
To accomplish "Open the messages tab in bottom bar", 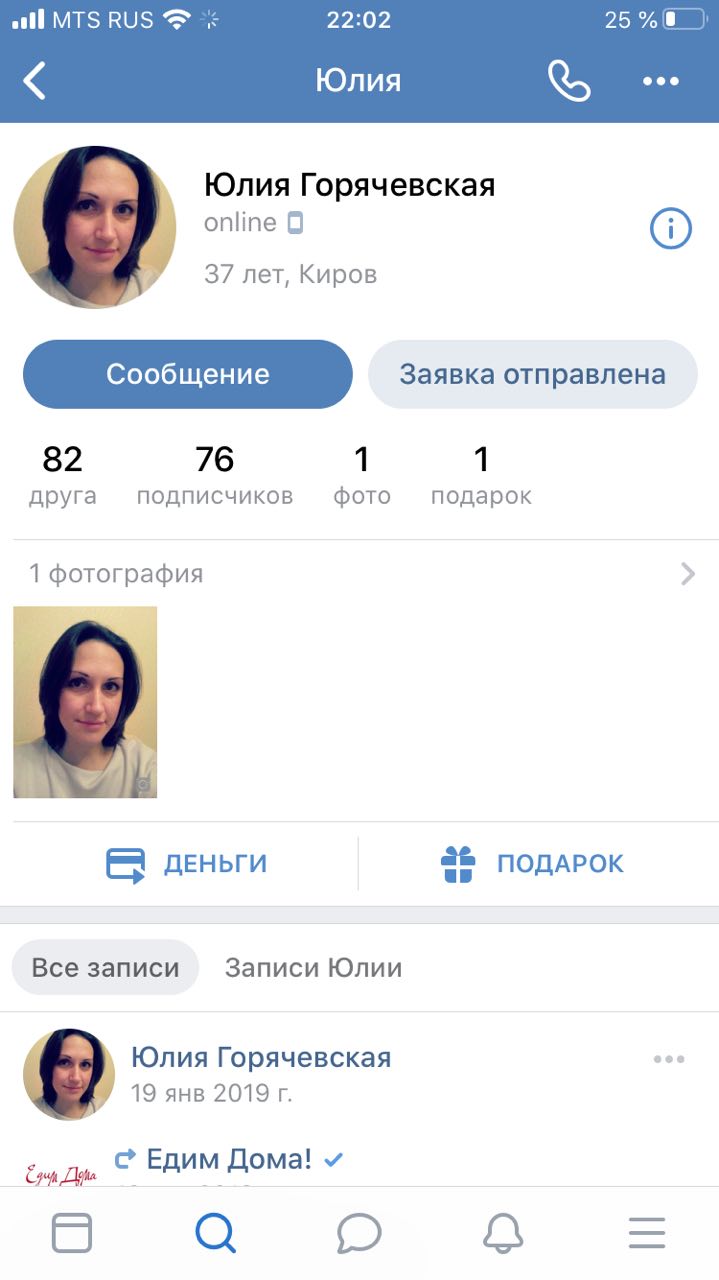I will [x=359, y=1233].
